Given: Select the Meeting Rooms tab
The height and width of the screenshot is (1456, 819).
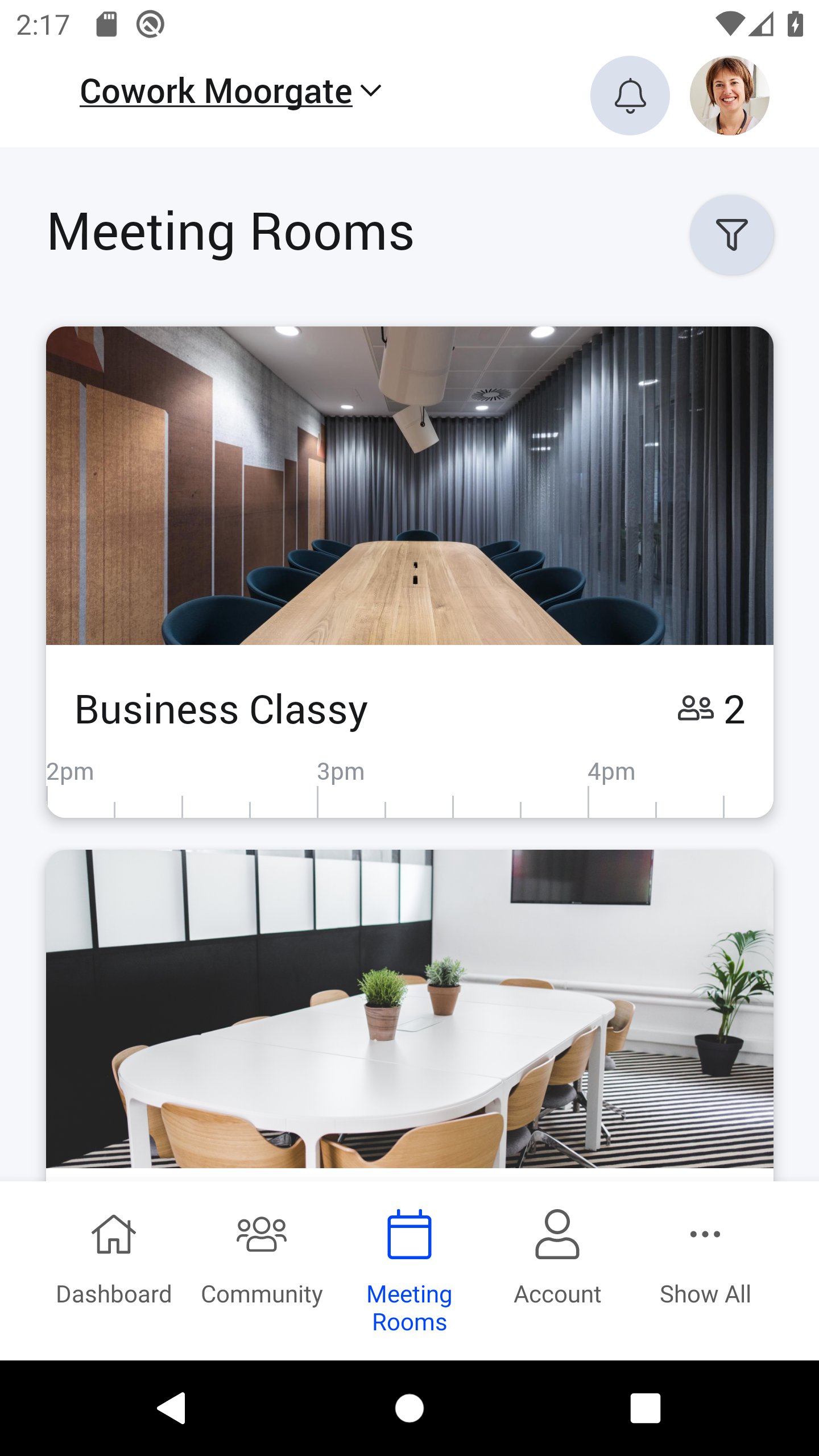Looking at the screenshot, I should pos(409,1272).
